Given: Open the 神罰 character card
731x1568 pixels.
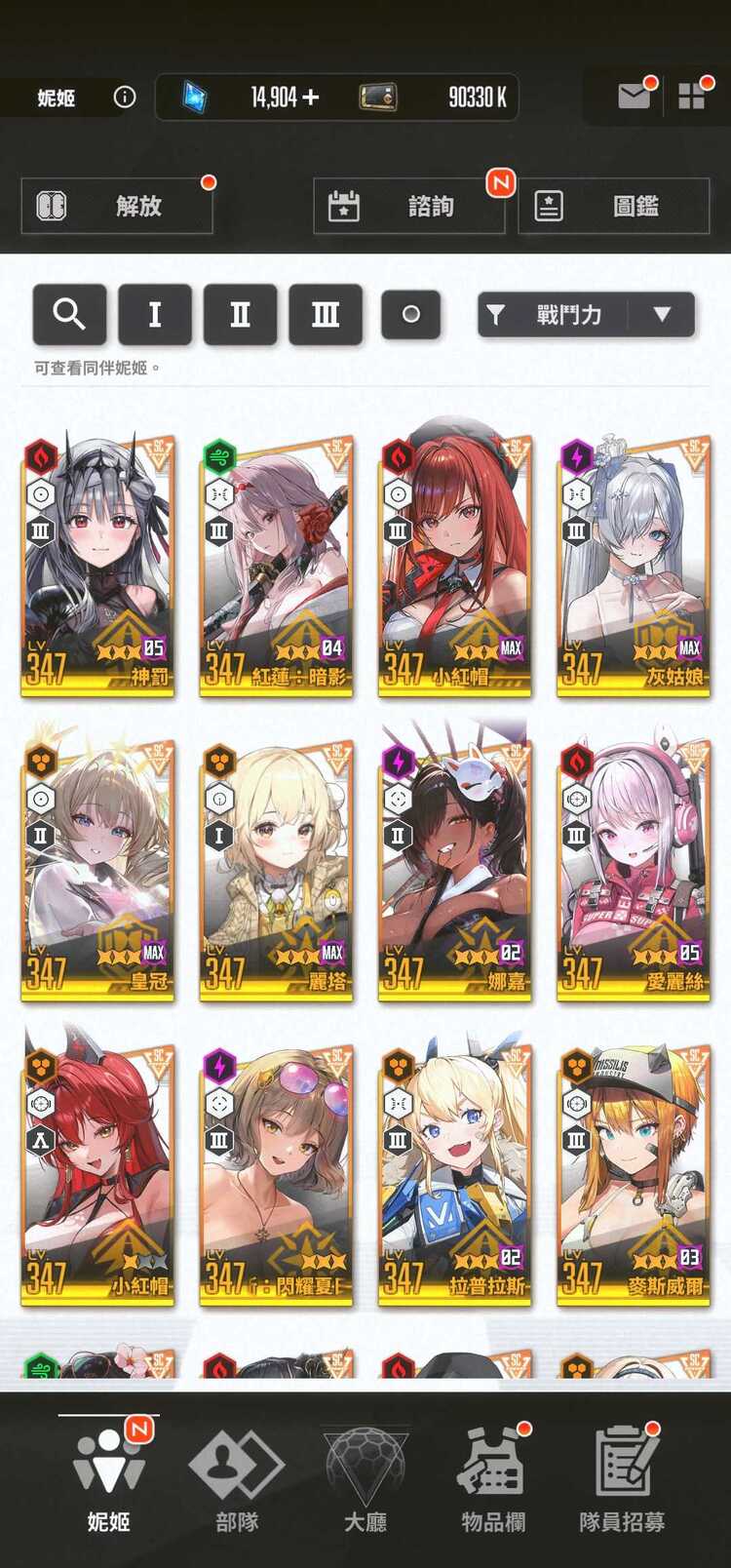Looking at the screenshot, I should point(97,566).
